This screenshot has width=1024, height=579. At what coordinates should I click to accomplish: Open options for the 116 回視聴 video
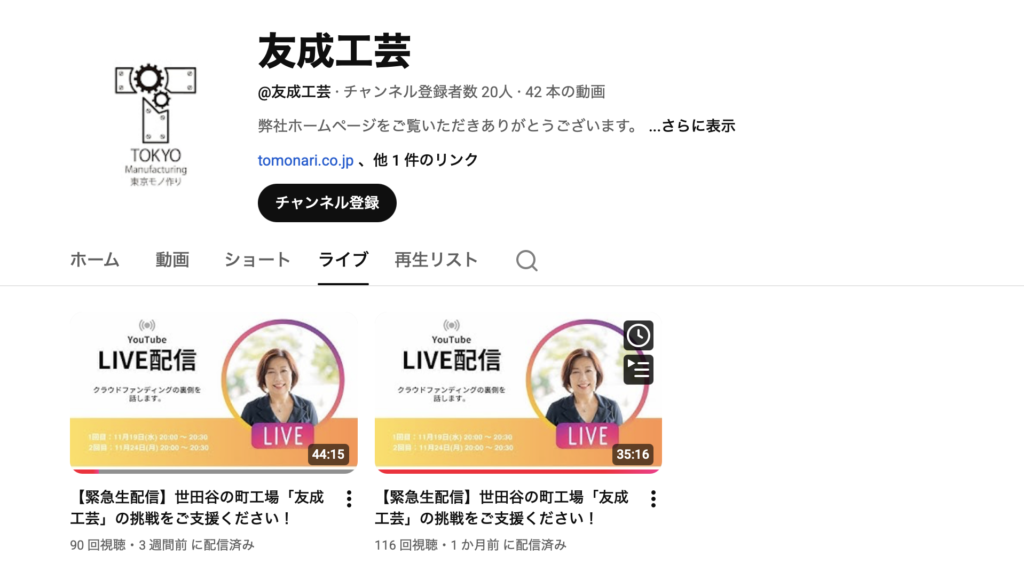click(x=653, y=498)
